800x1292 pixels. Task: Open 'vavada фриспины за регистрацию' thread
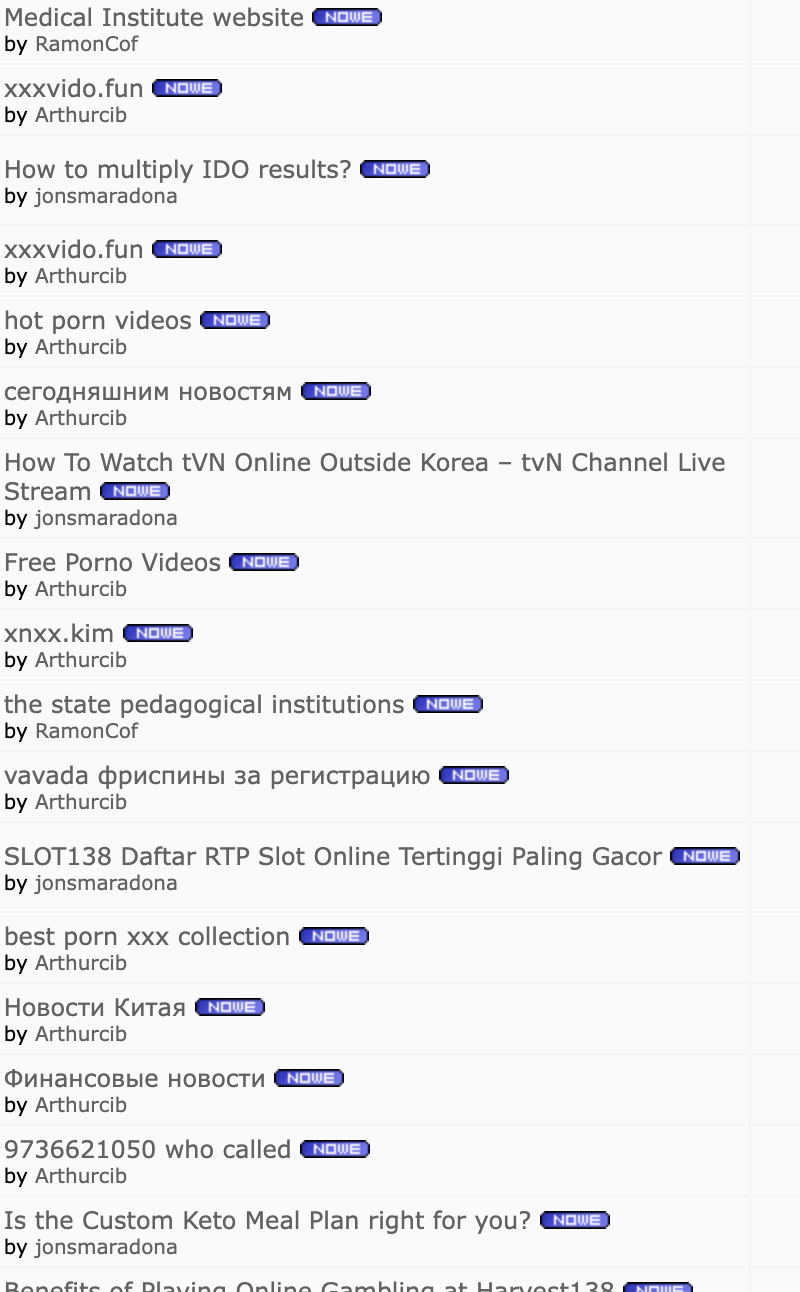click(217, 776)
